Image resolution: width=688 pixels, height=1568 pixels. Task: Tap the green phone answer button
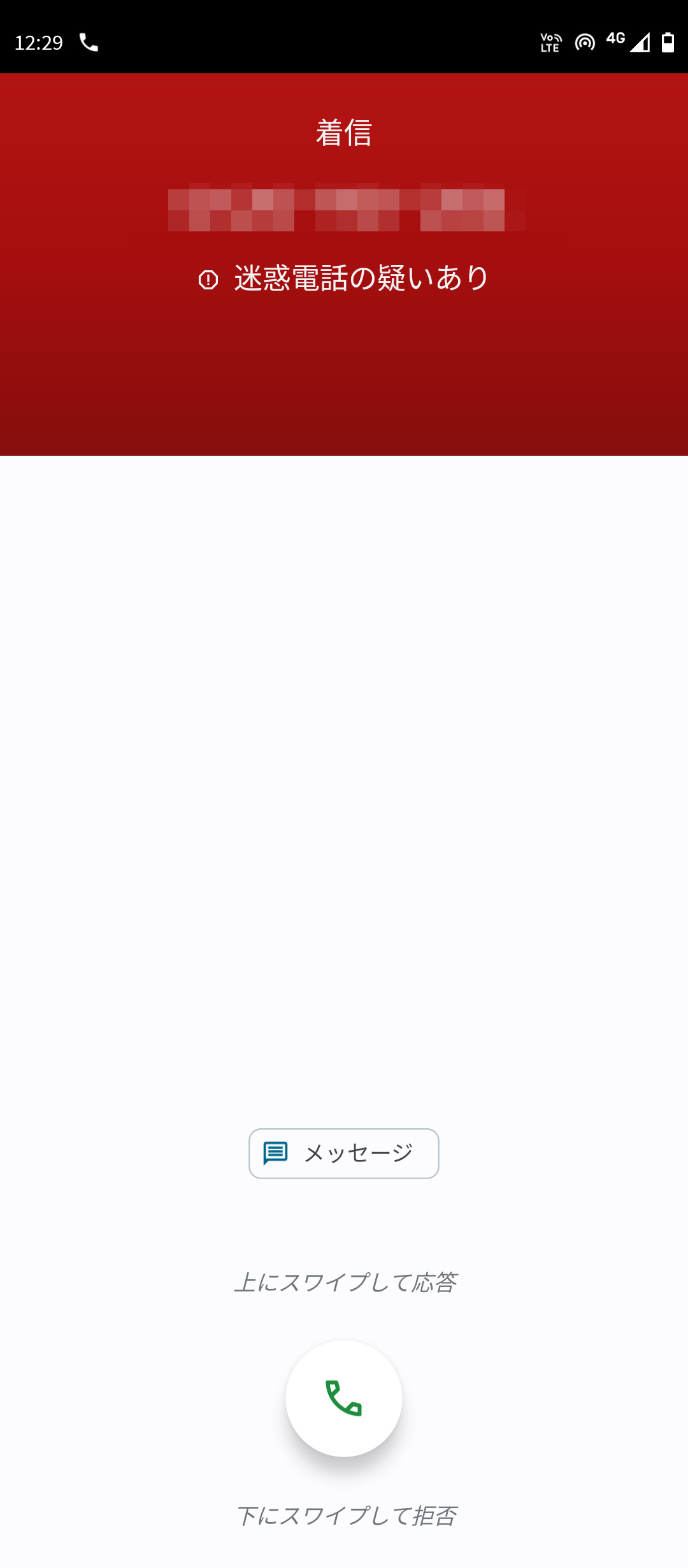coord(343,1398)
